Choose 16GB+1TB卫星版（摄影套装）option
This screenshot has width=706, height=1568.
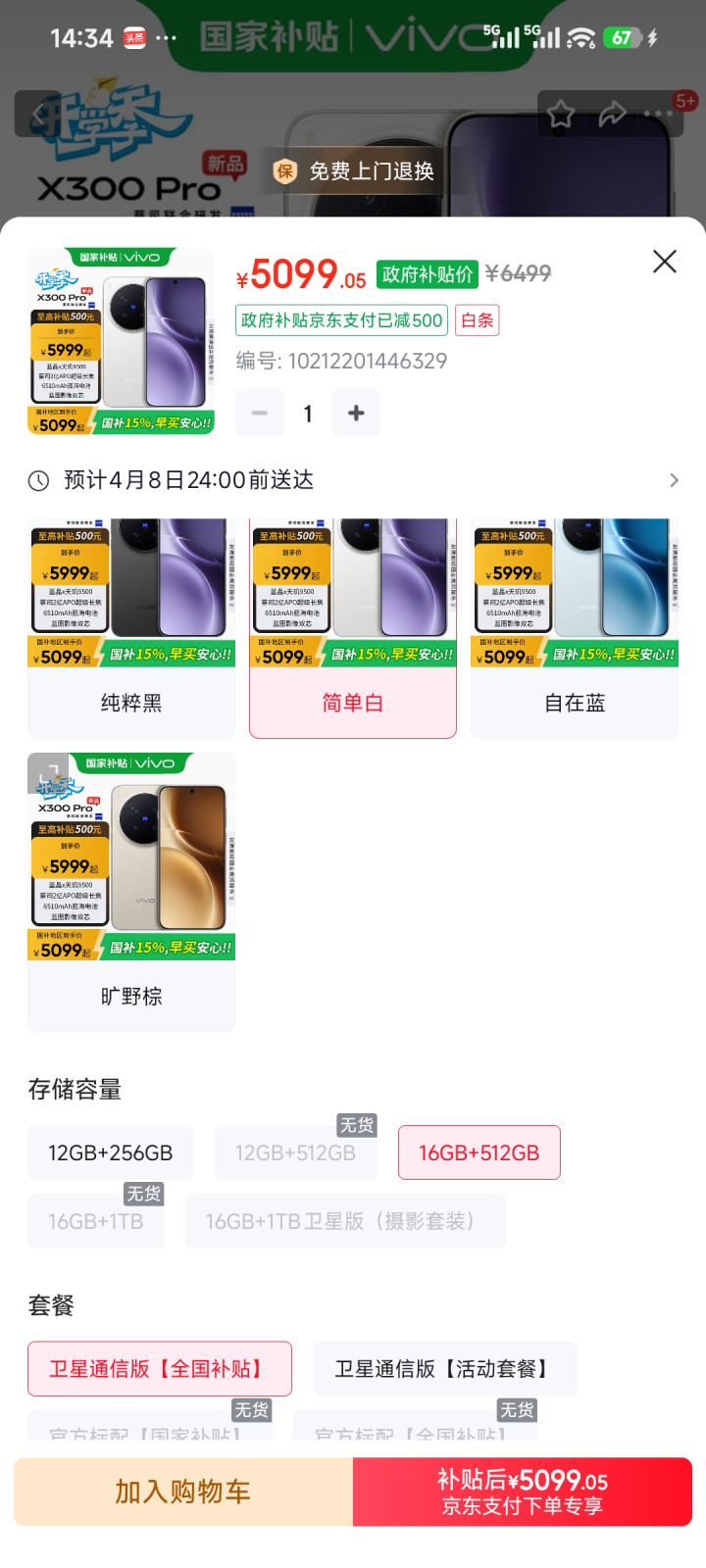345,1221
